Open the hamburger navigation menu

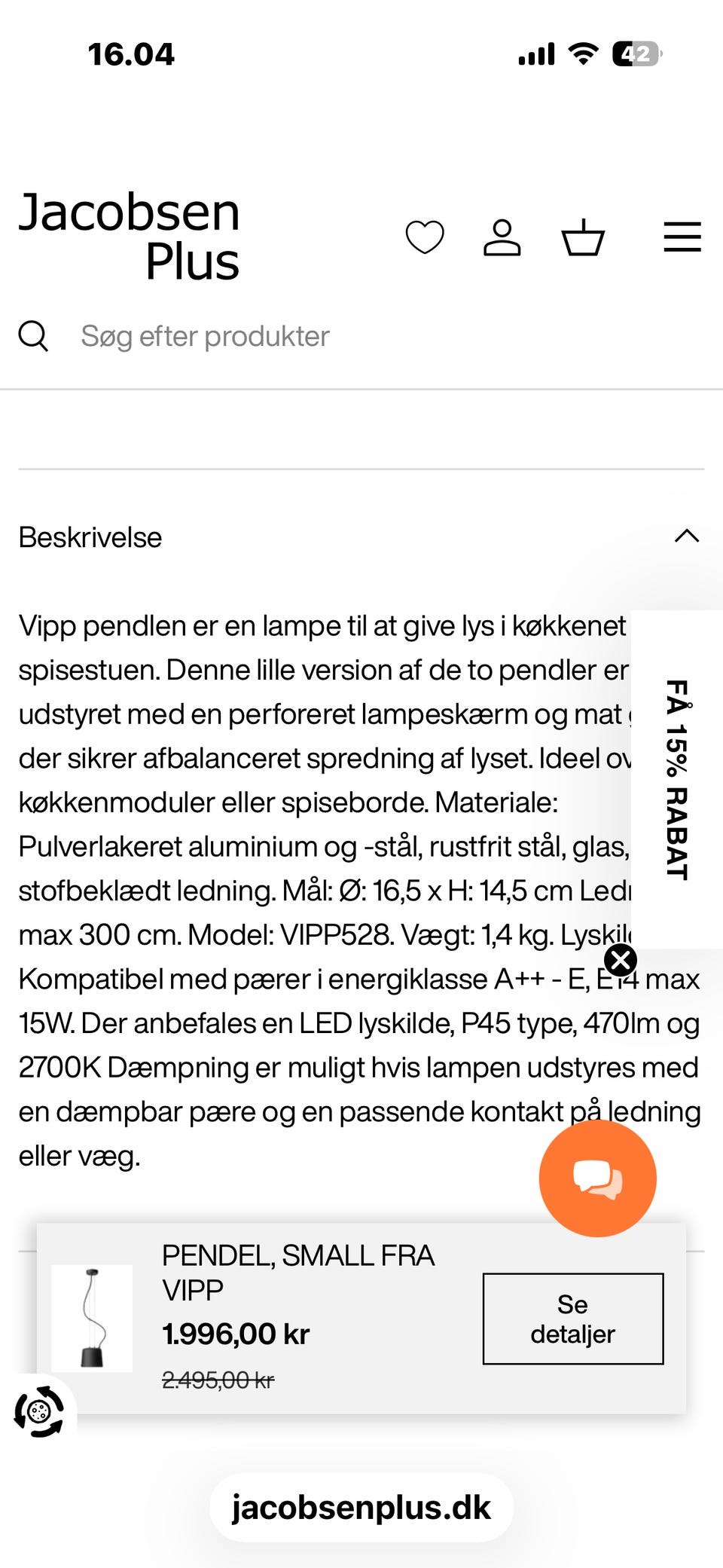coord(682,237)
